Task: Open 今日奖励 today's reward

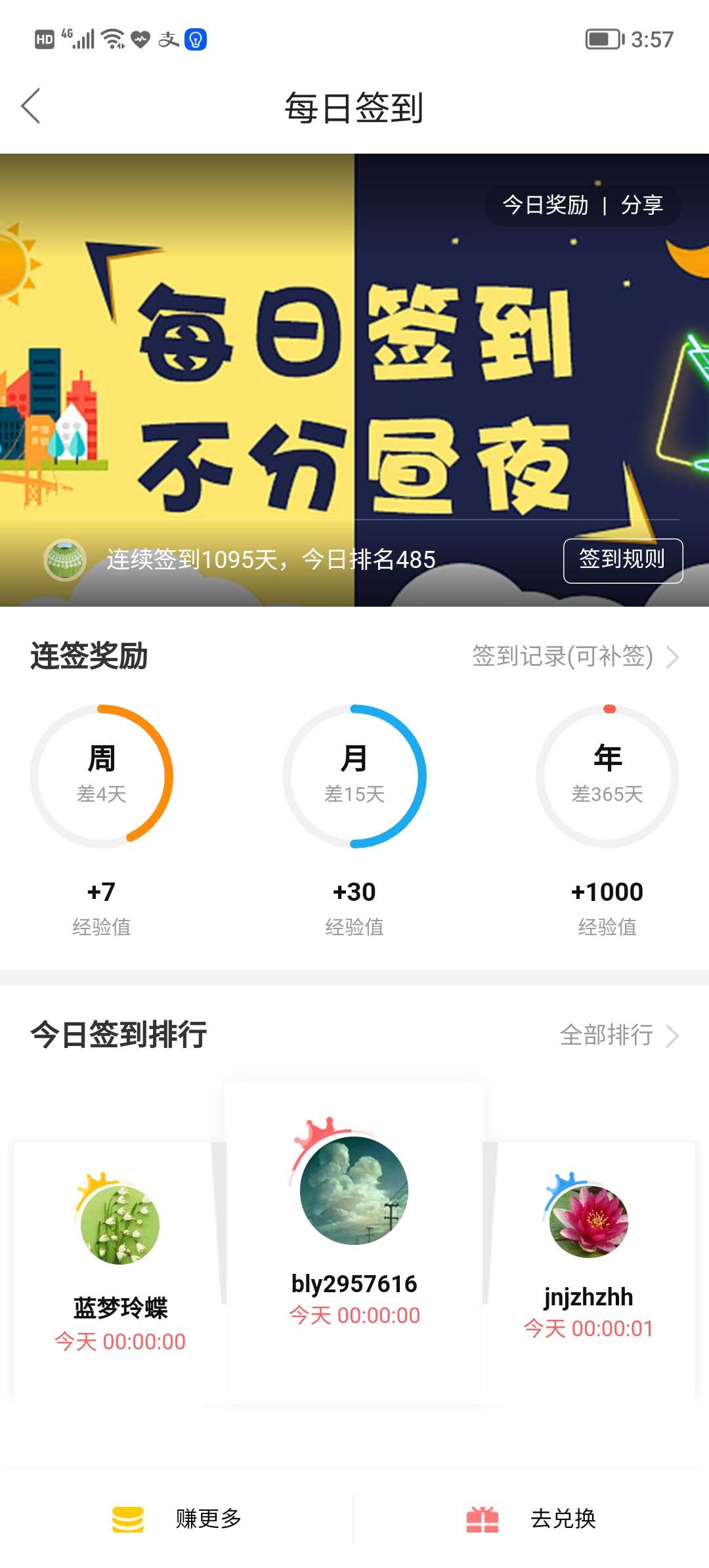Action: click(x=546, y=205)
